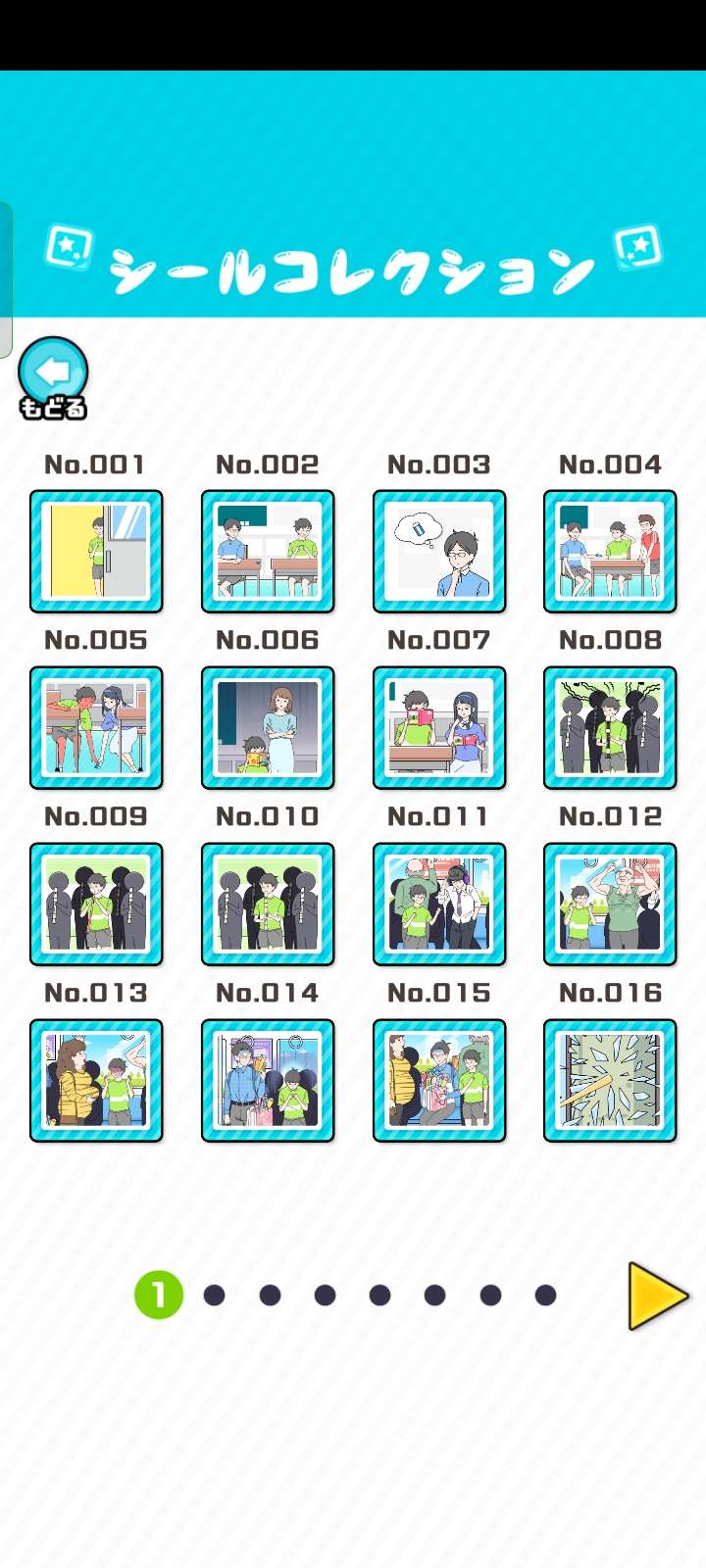The width and height of the screenshot is (706, 1568).
Task: Select sticker No.008
Action: click(610, 728)
